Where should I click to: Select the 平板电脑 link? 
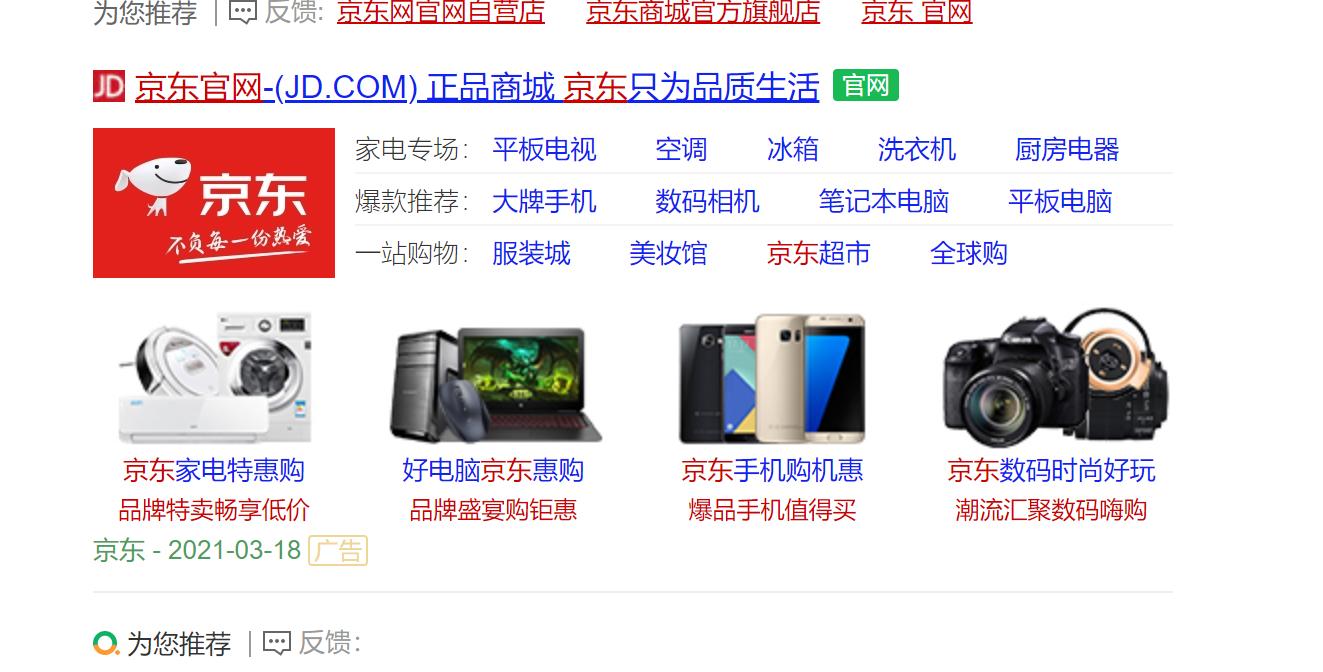coord(1060,202)
